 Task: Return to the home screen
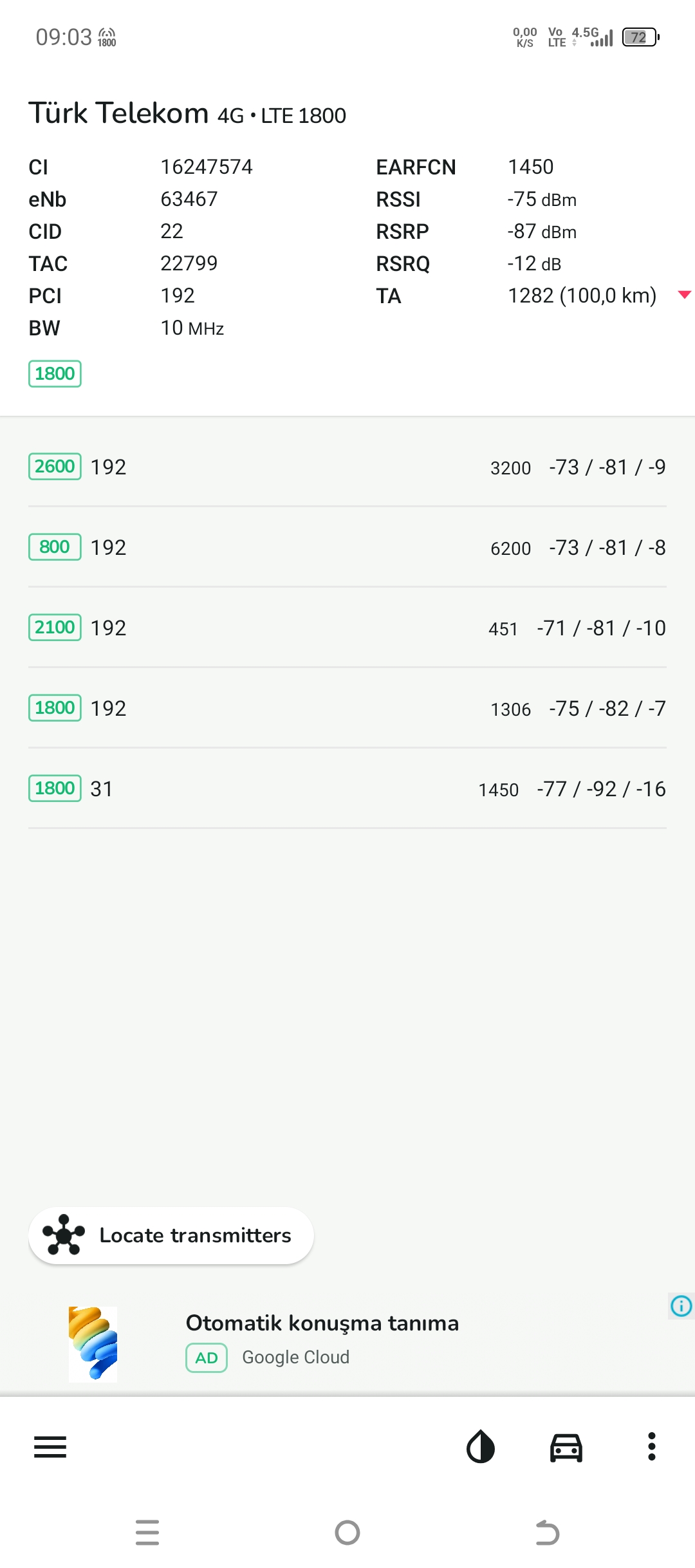click(x=347, y=1533)
